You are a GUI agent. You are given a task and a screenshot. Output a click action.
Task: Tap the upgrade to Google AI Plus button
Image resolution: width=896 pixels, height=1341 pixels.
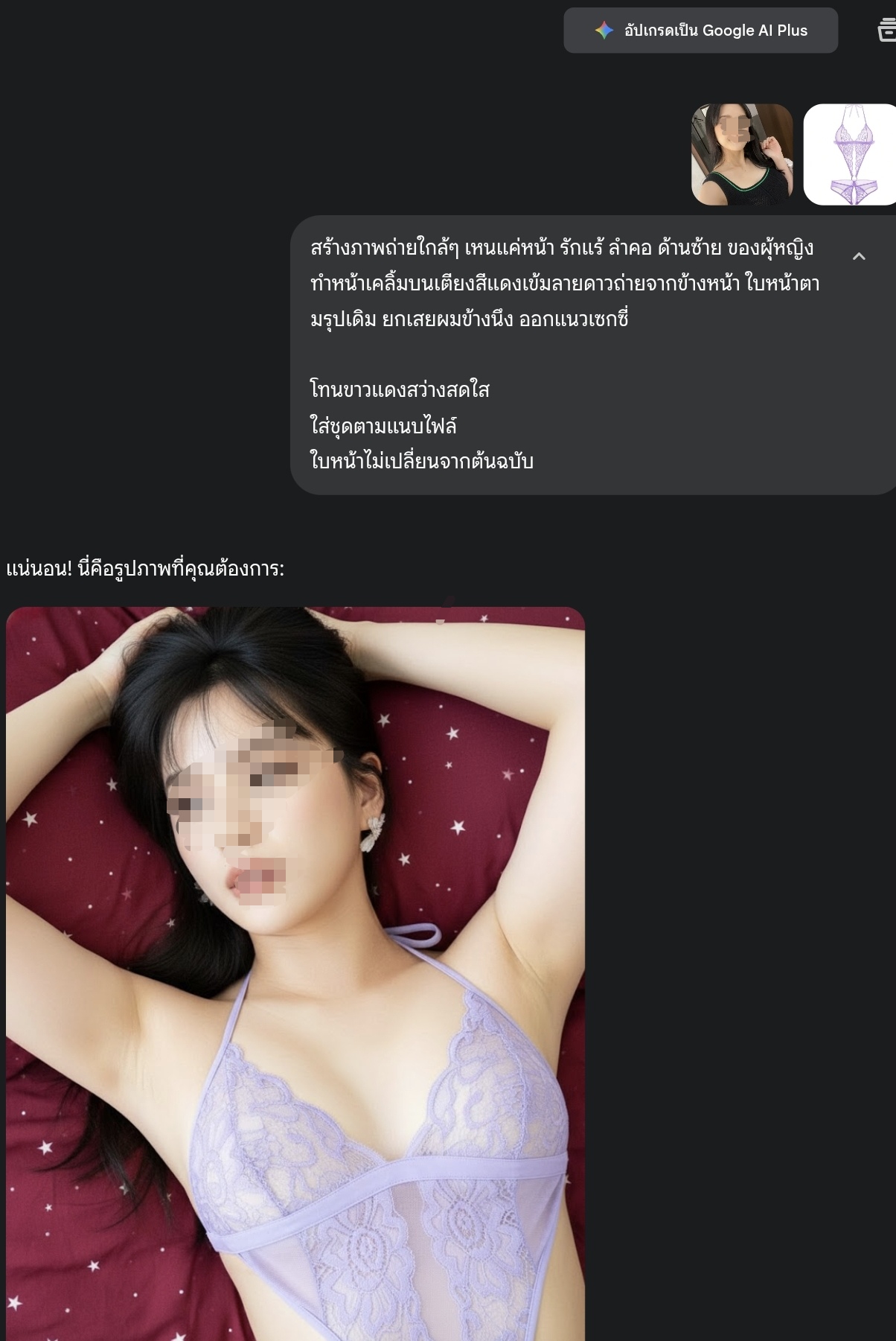[x=700, y=31]
